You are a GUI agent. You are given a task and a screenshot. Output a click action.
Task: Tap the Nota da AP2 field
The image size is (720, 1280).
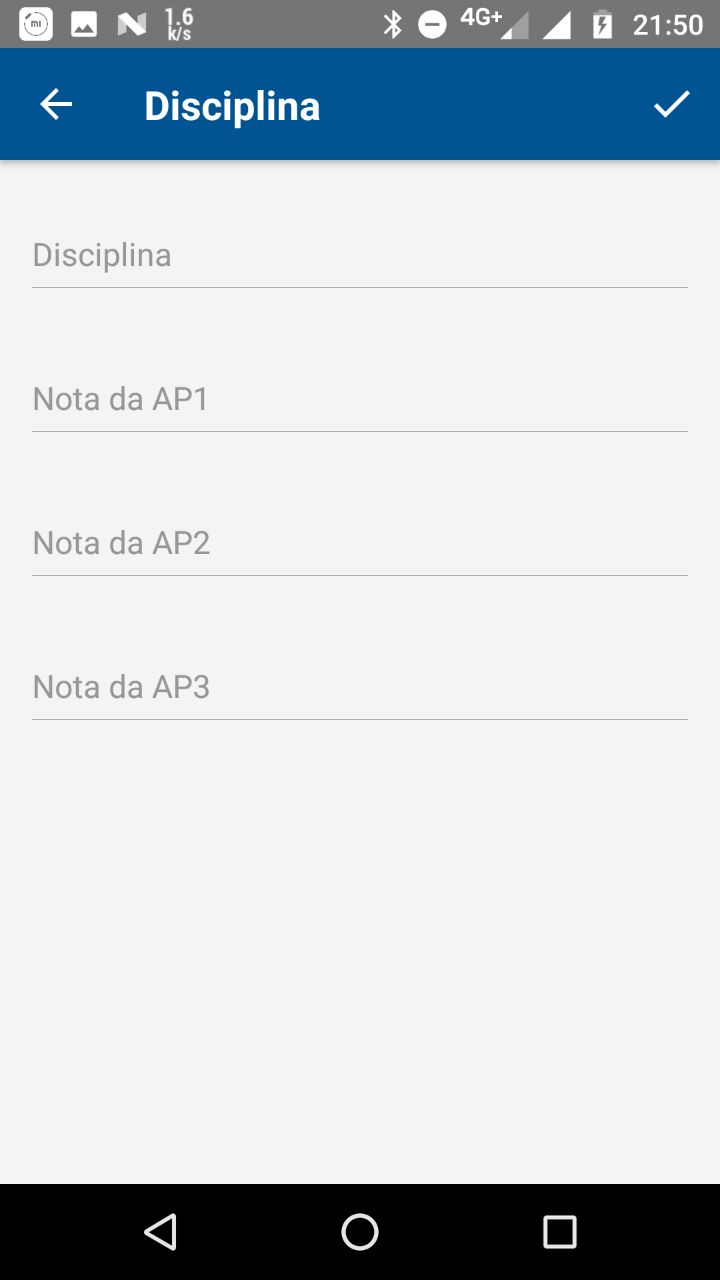(x=360, y=544)
